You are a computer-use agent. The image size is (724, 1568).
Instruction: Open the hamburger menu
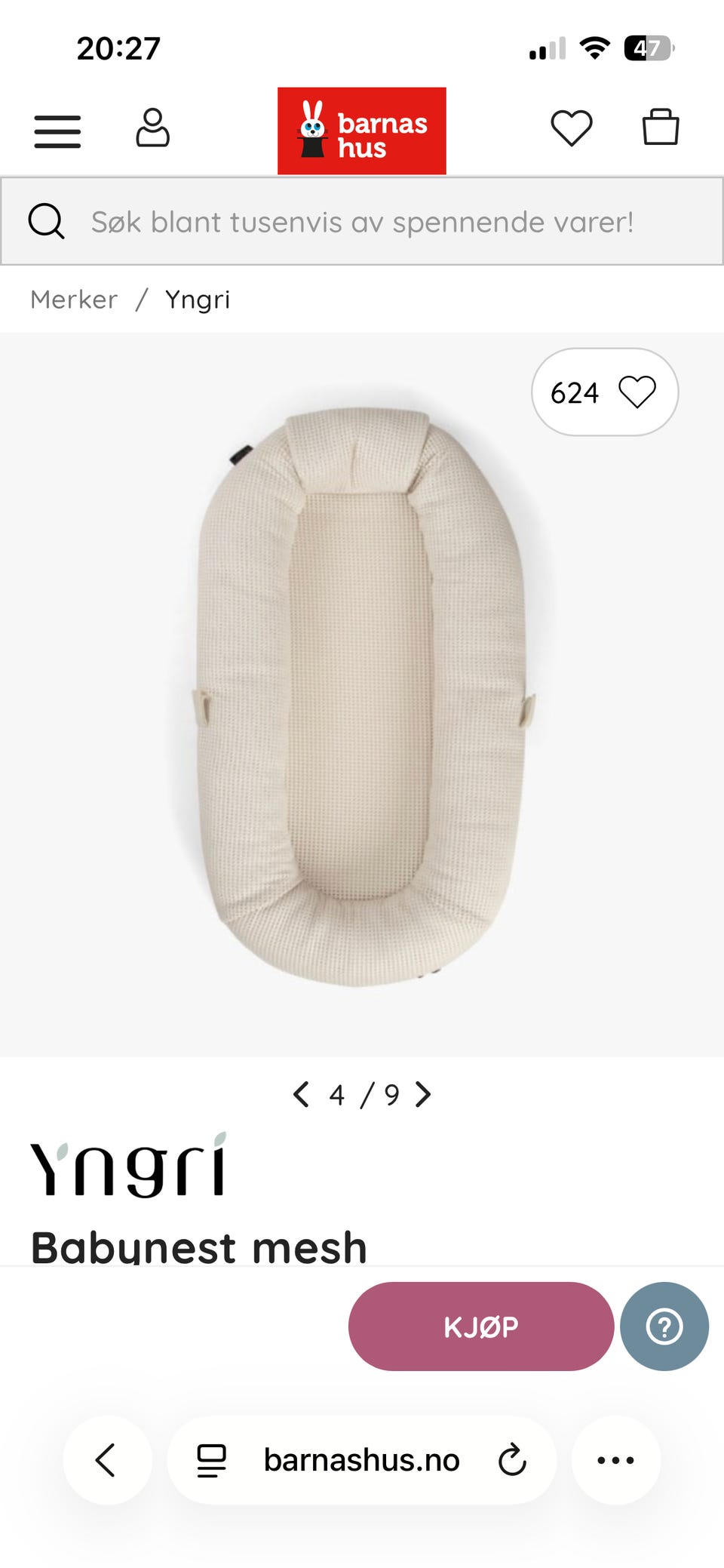[57, 131]
